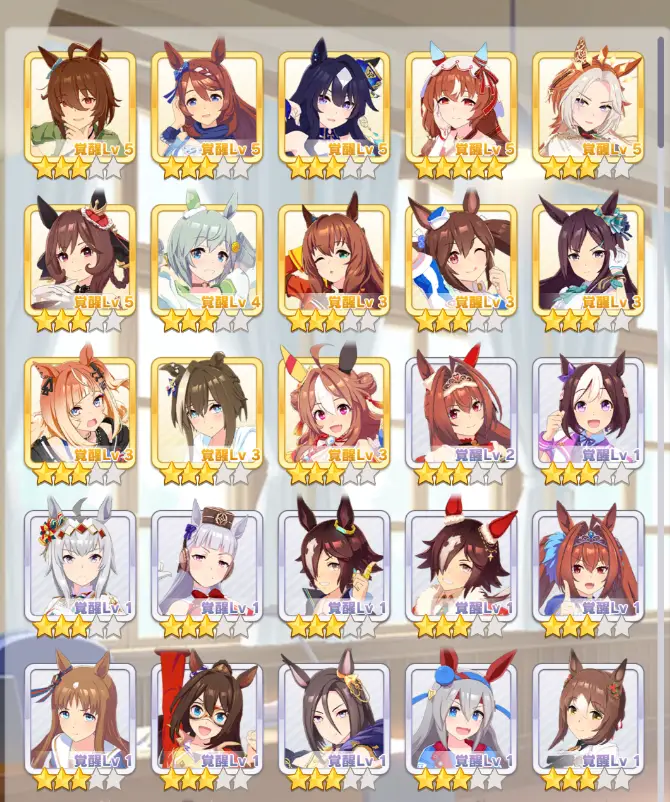Open the girl wearing a white bonnet with red ribbon
The height and width of the screenshot is (802, 670).
pyautogui.click(x=461, y=107)
